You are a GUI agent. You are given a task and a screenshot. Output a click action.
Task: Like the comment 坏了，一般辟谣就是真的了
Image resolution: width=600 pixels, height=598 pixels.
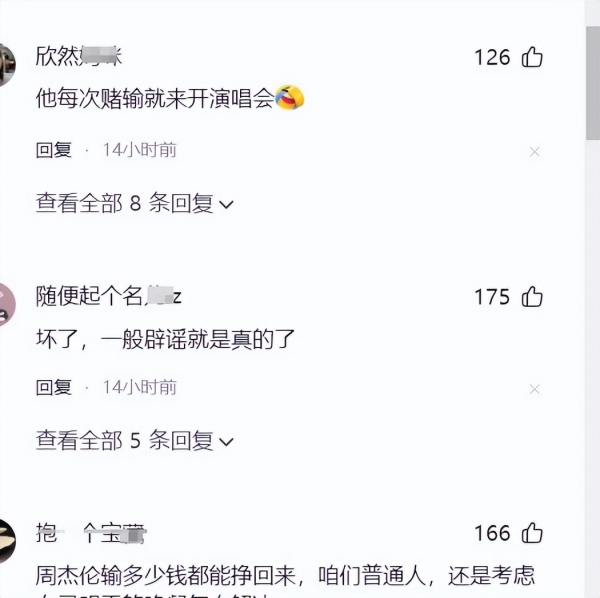pos(532,297)
